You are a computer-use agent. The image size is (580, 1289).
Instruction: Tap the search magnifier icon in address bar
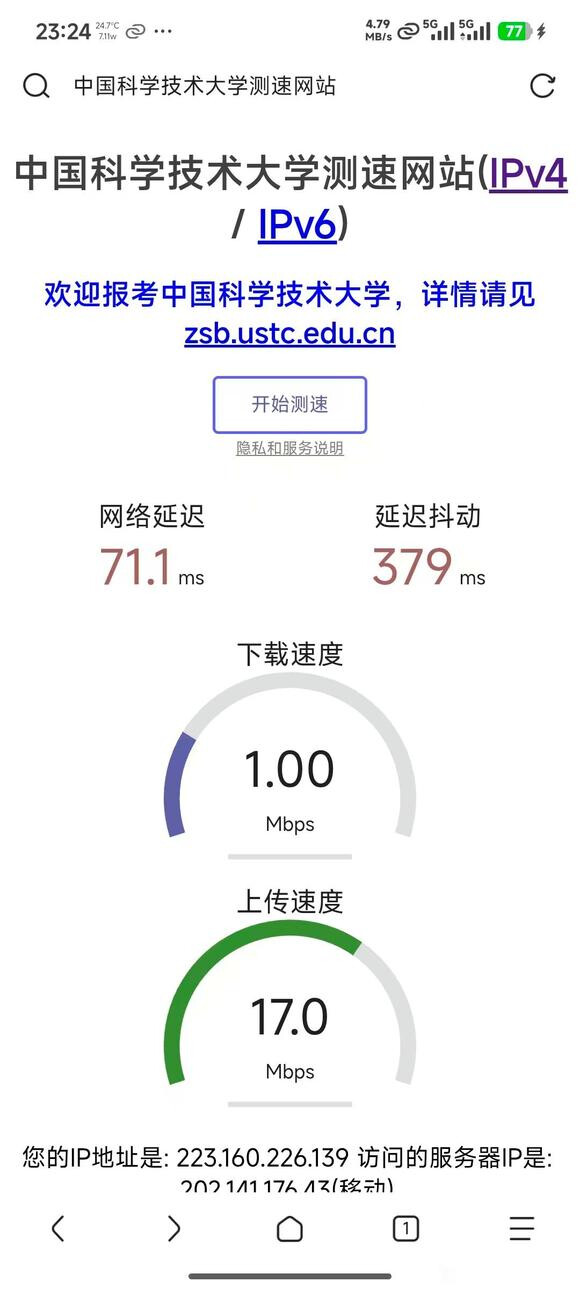(x=36, y=86)
